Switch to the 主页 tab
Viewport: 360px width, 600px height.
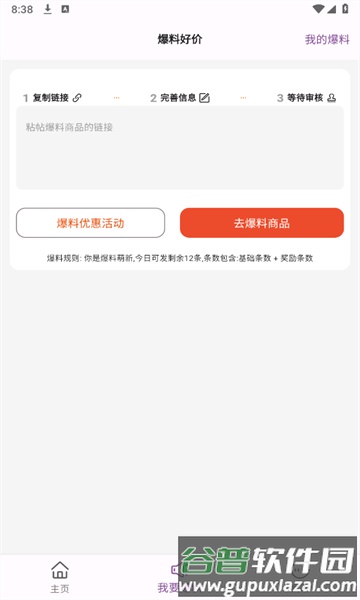point(60,577)
